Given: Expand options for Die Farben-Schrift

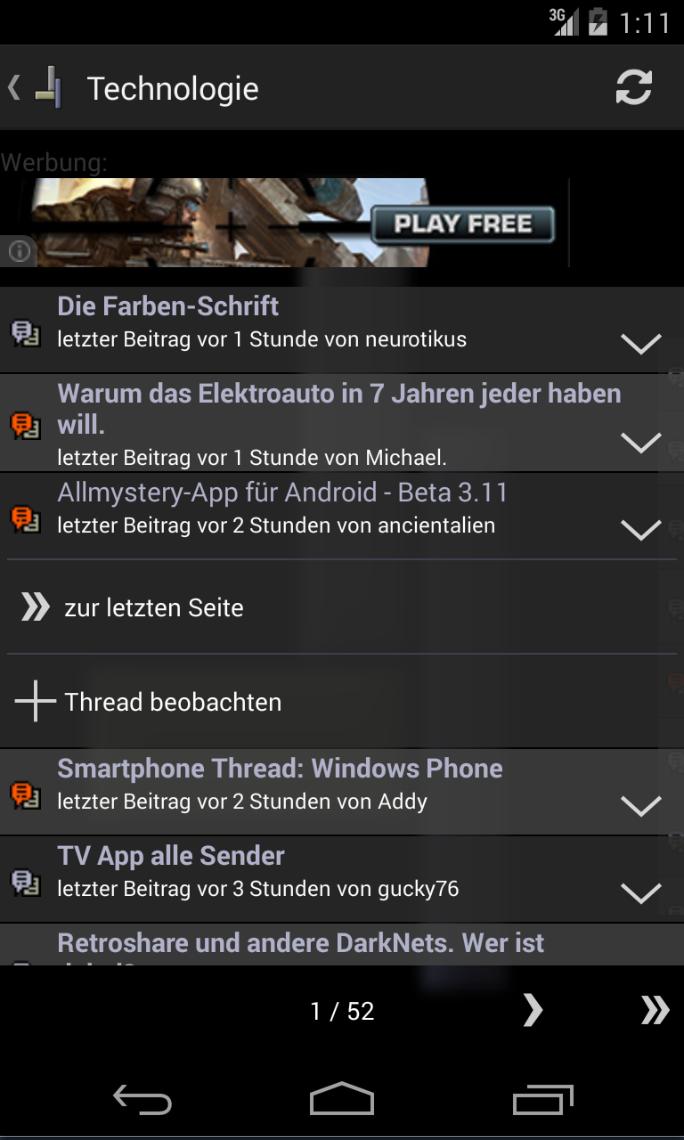Looking at the screenshot, I should pyautogui.click(x=640, y=343).
